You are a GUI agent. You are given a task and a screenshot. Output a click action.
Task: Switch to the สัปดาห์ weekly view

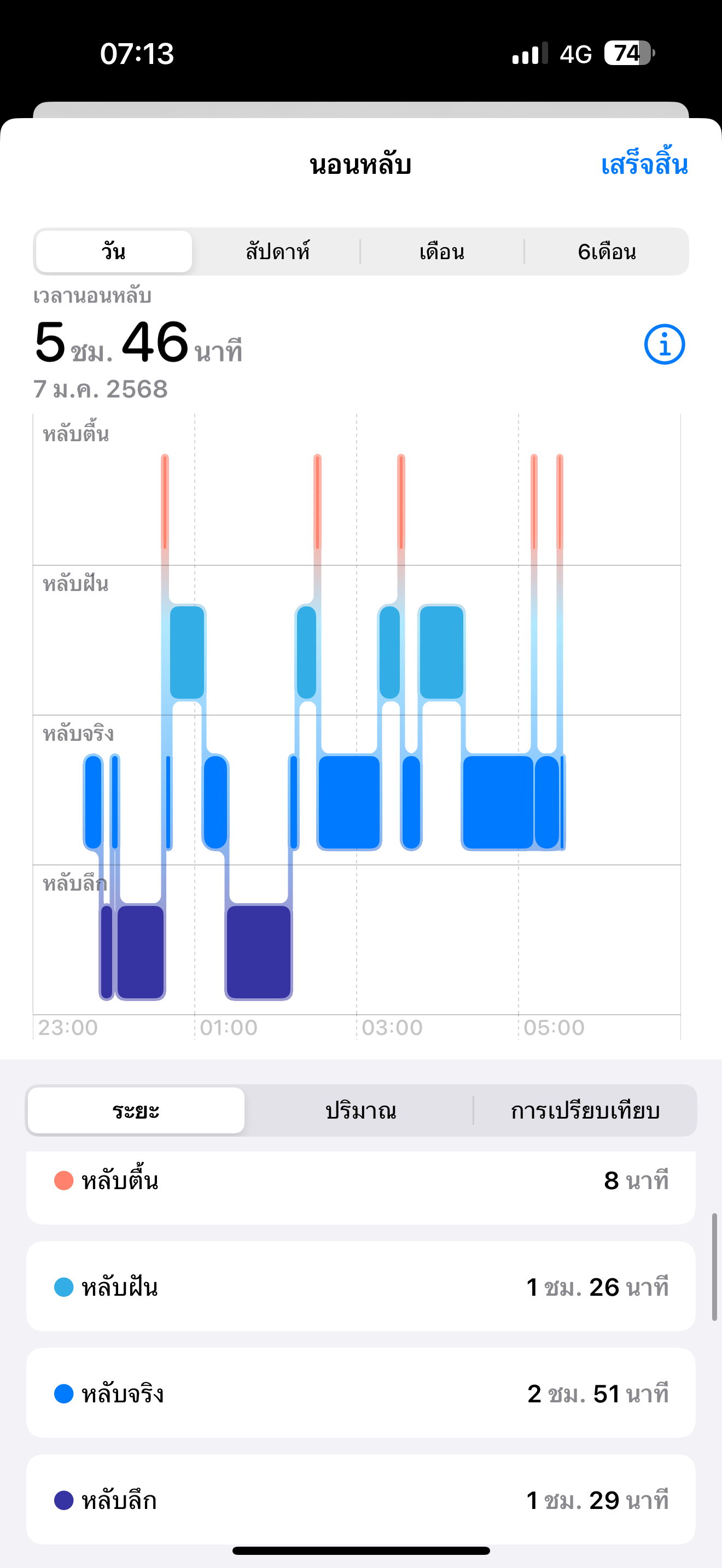tap(278, 251)
